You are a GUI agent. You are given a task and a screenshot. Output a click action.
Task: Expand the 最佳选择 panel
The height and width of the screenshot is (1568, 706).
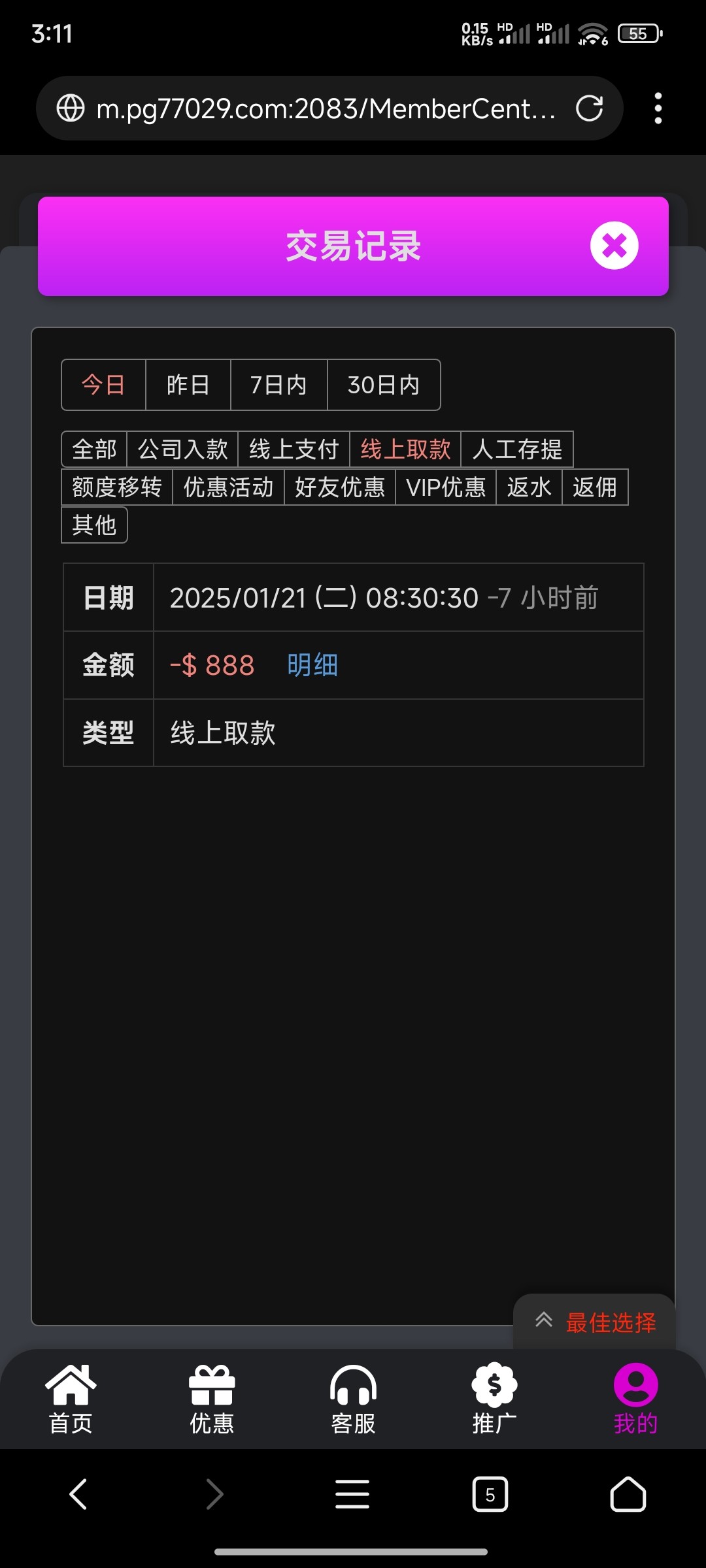coord(595,1322)
